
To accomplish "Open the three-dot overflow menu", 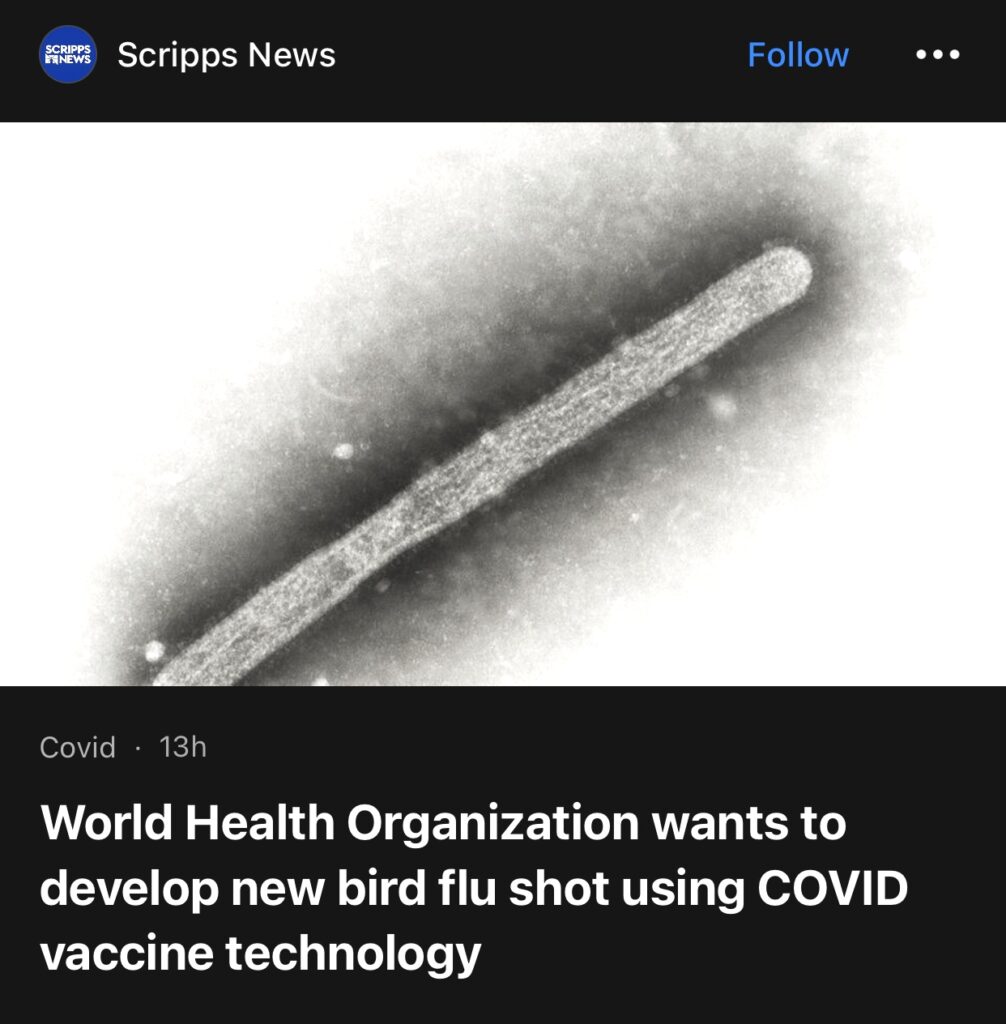I will 938,55.
